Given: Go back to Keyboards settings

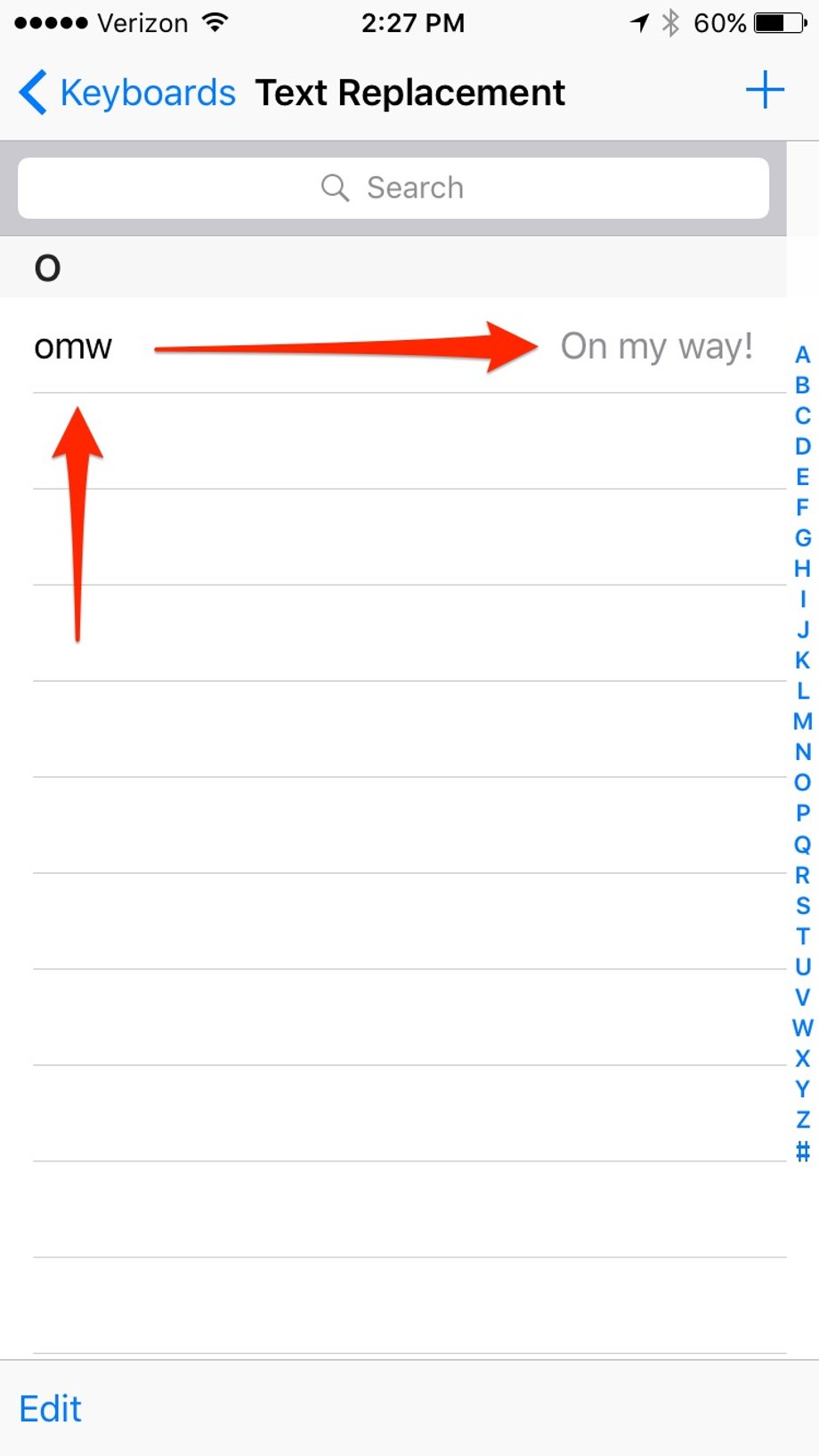Looking at the screenshot, I should click(126, 93).
